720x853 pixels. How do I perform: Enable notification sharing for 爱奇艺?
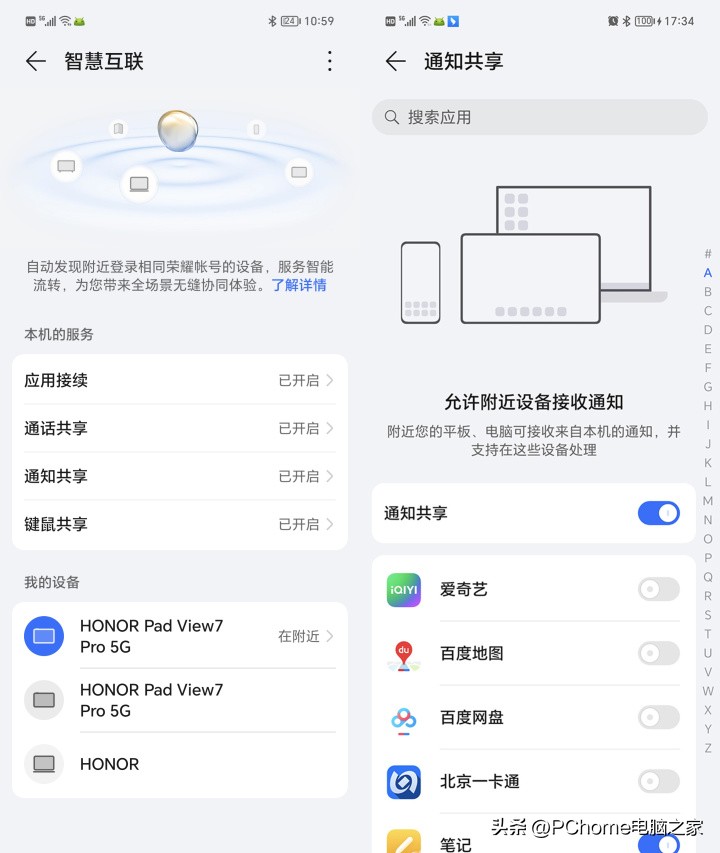coord(658,590)
